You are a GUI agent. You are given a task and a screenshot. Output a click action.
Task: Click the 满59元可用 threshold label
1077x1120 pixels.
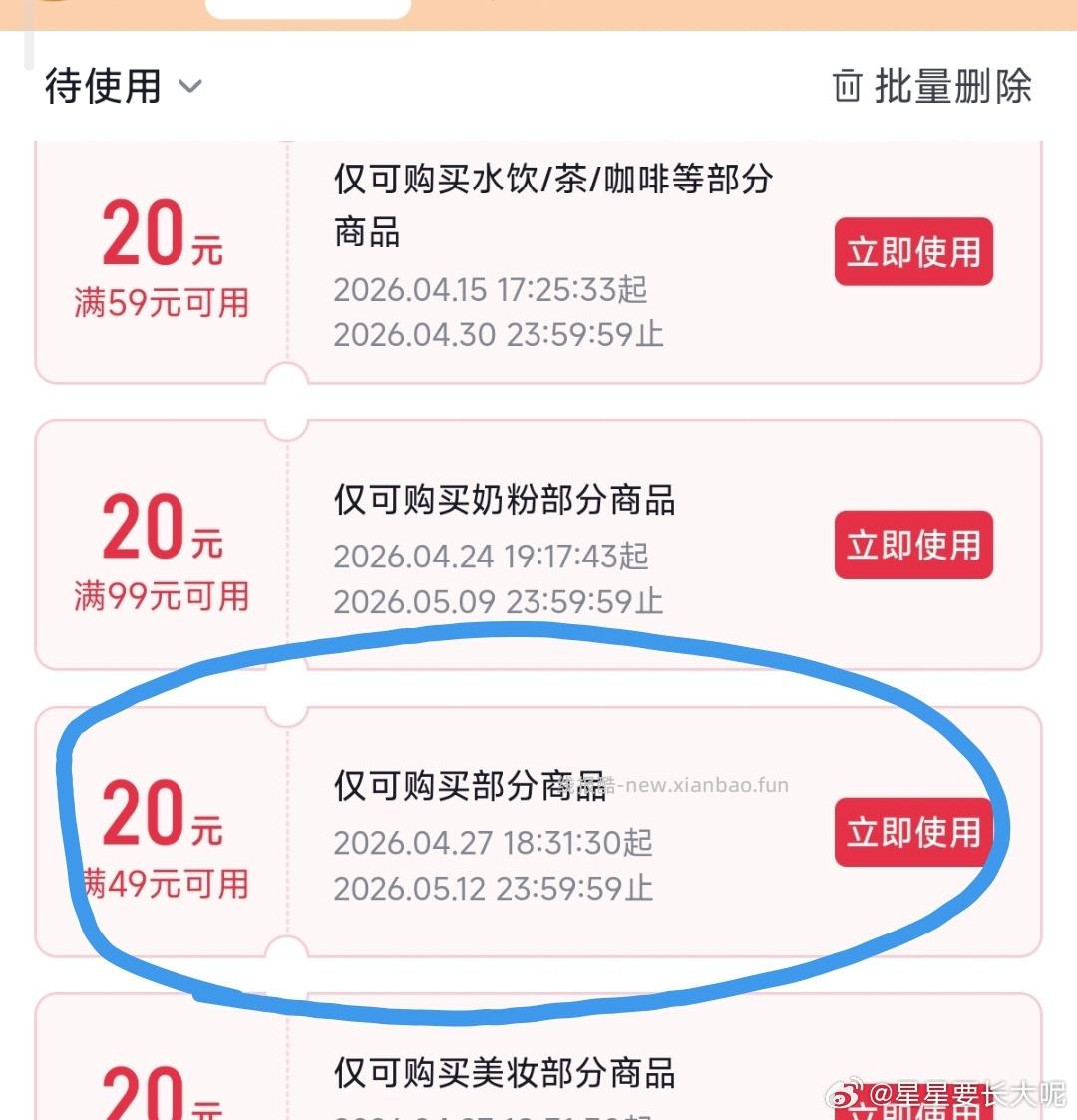(163, 301)
